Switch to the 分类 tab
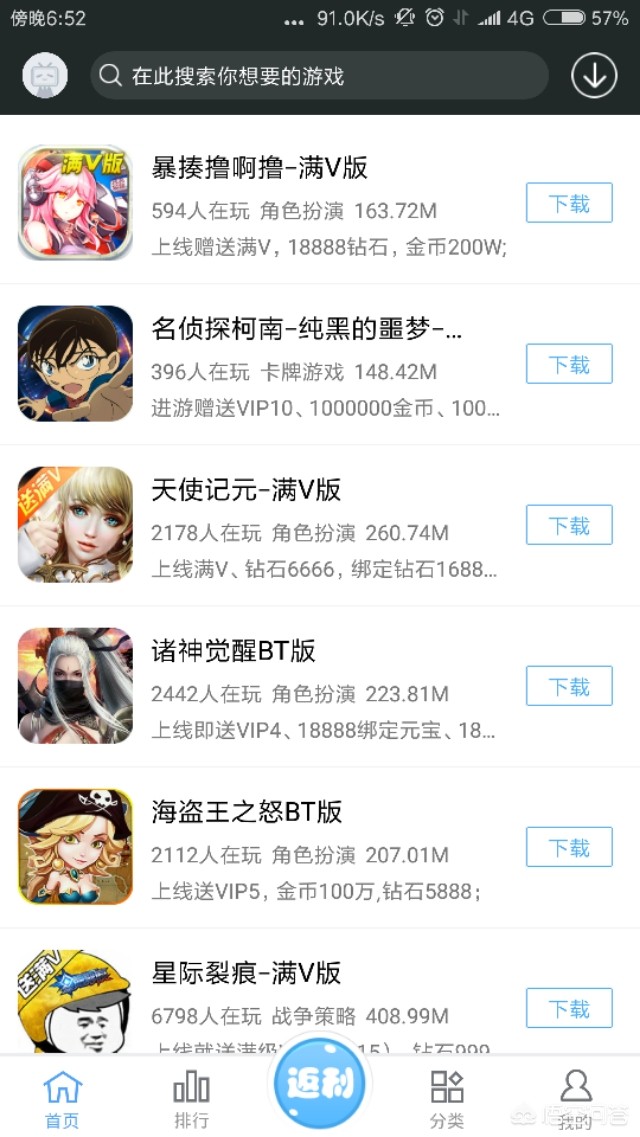Screen dimensions: 640x1137 (447, 1099)
